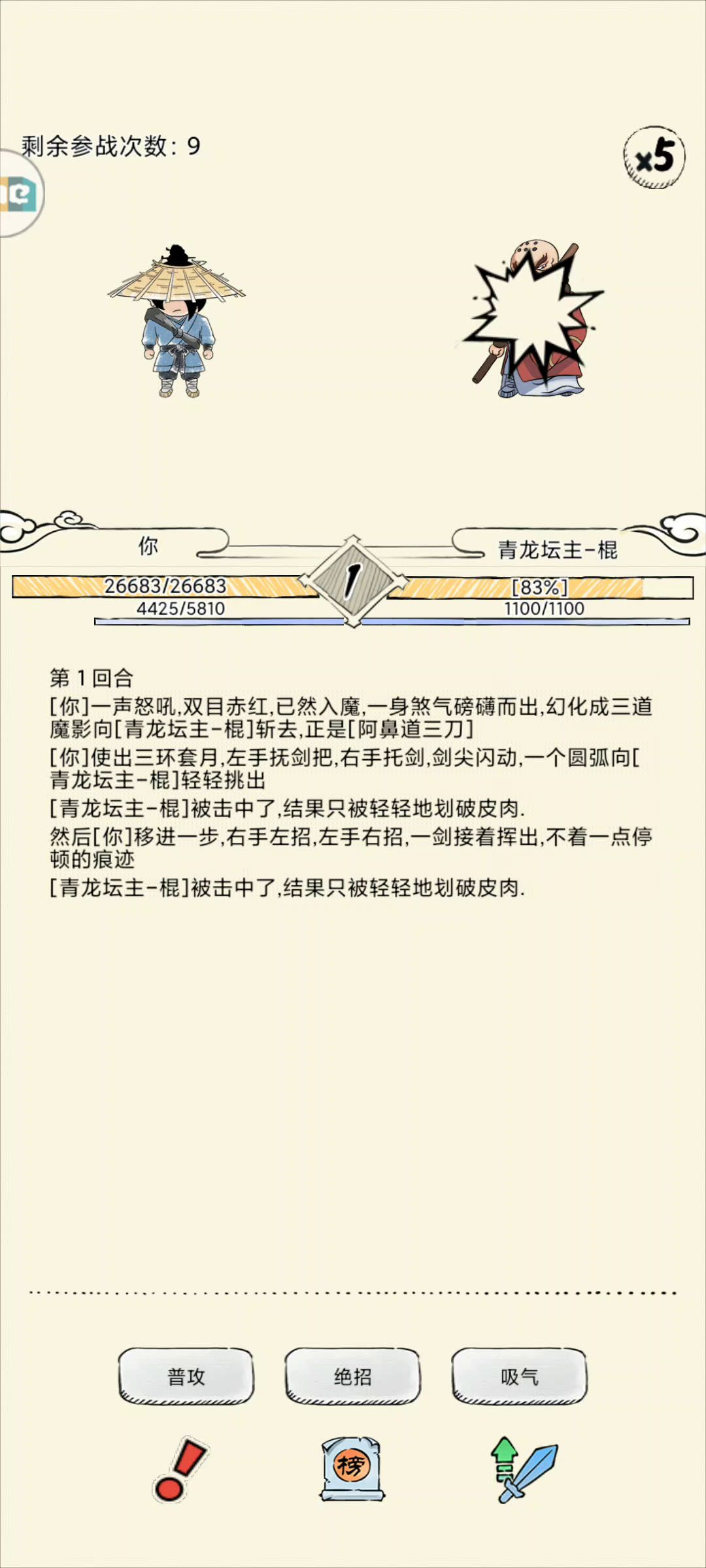The image size is (706, 1568).
Task: Select the 吸气 inhale button
Action: point(519,1376)
